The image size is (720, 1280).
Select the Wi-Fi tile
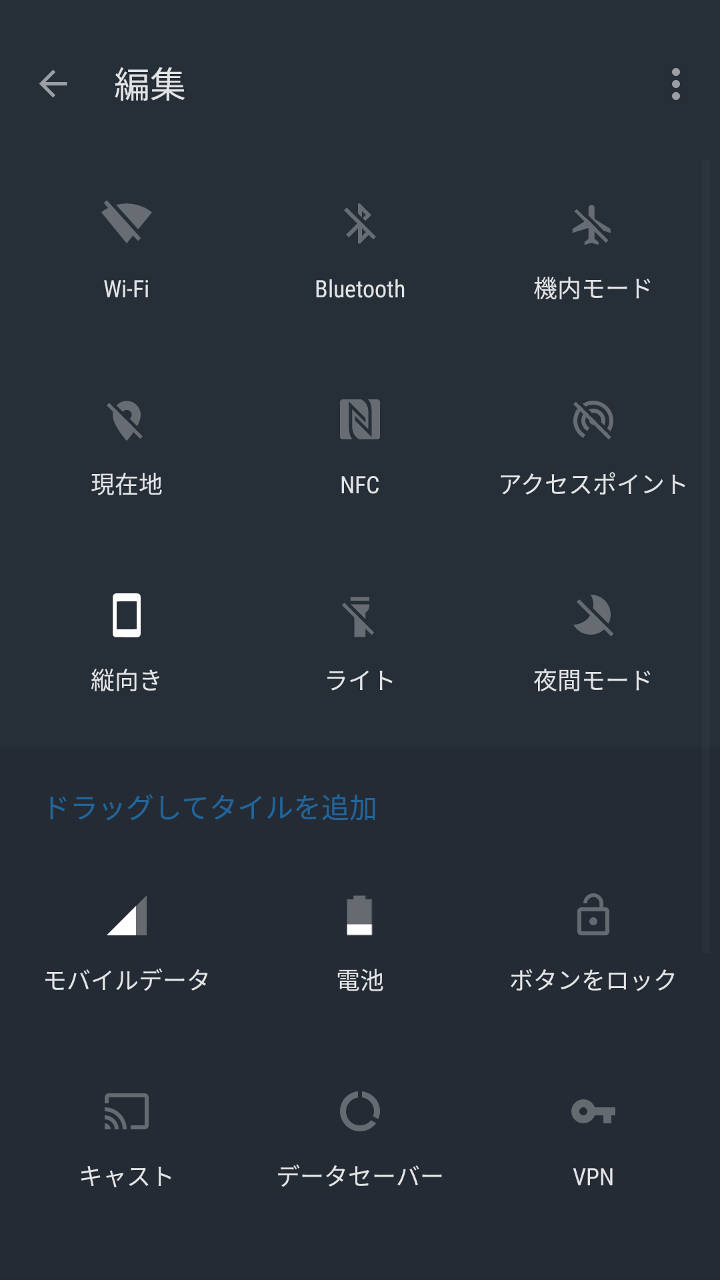(127, 249)
